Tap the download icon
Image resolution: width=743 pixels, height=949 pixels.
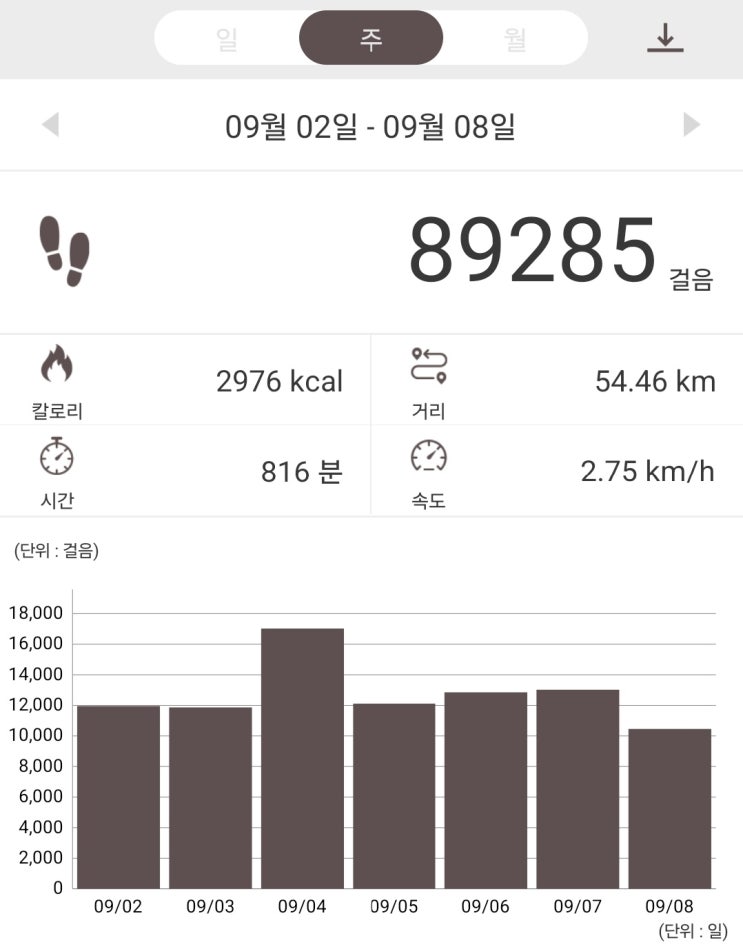[665, 38]
